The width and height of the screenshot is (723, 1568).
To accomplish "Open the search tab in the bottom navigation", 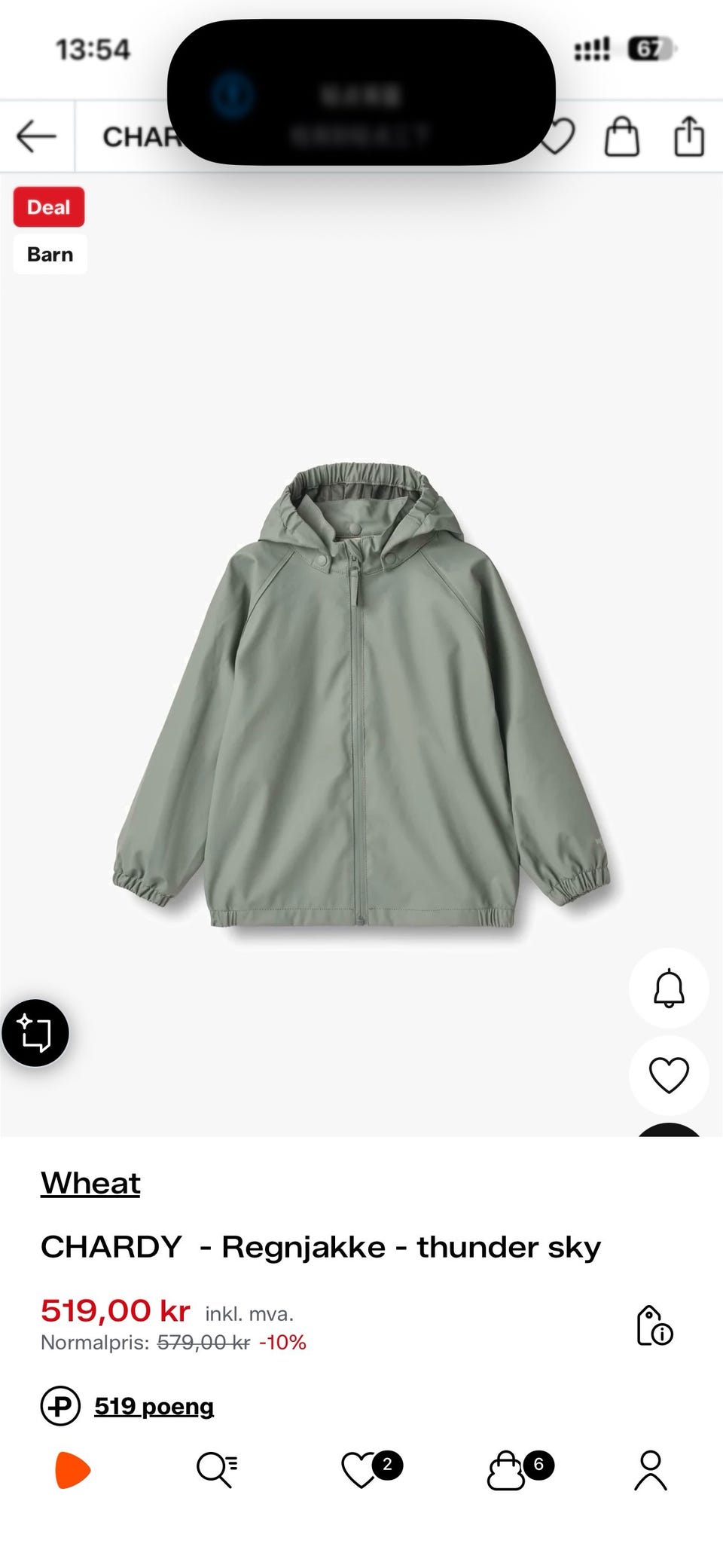I will [217, 1470].
